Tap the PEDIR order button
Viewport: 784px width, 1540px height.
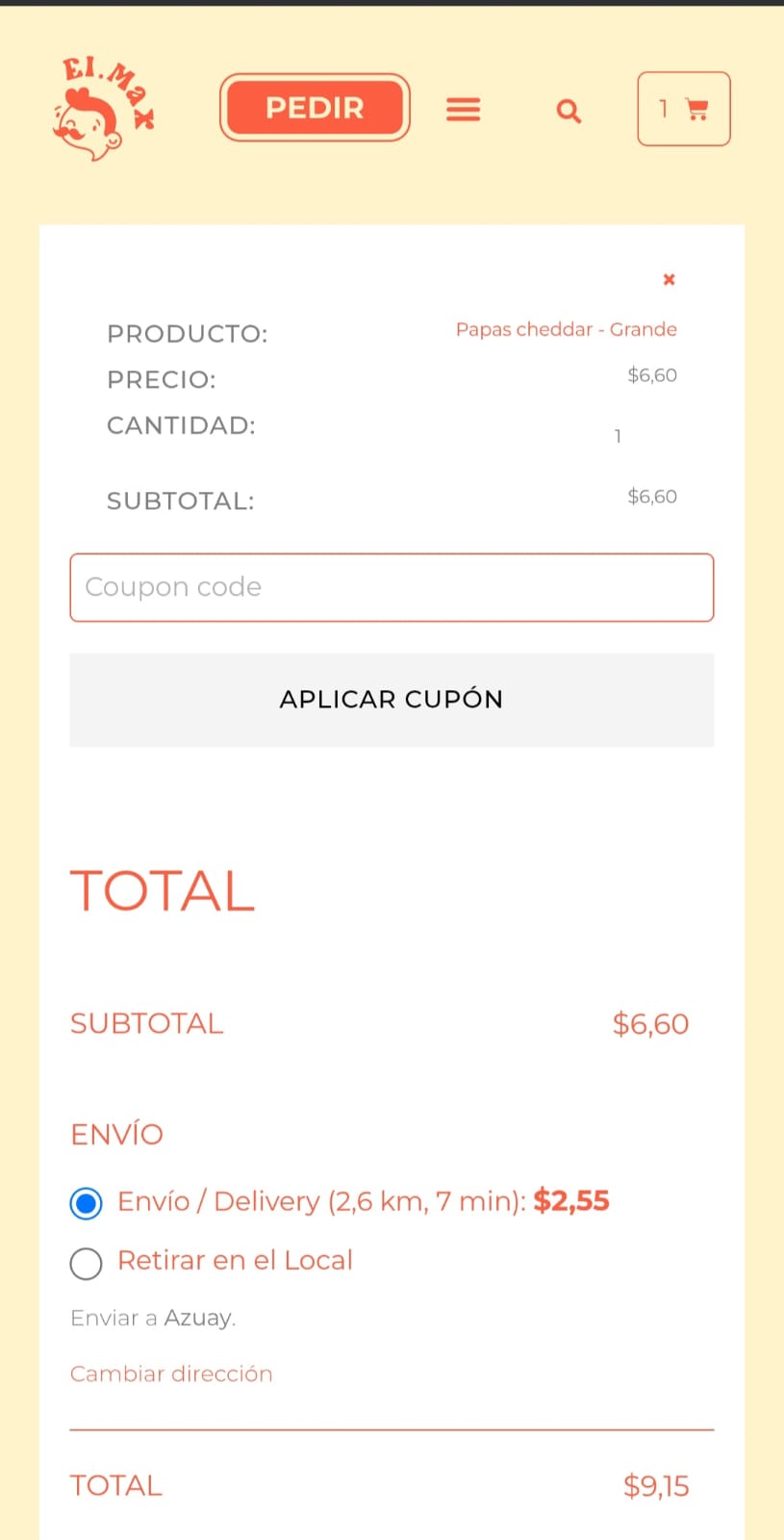(315, 108)
